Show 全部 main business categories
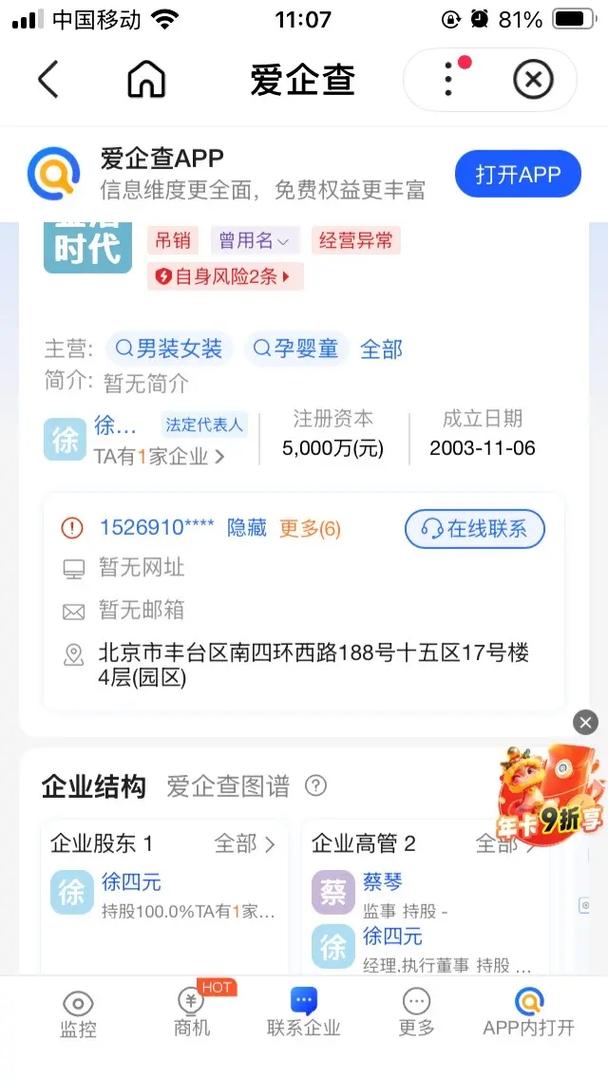 coord(381,349)
